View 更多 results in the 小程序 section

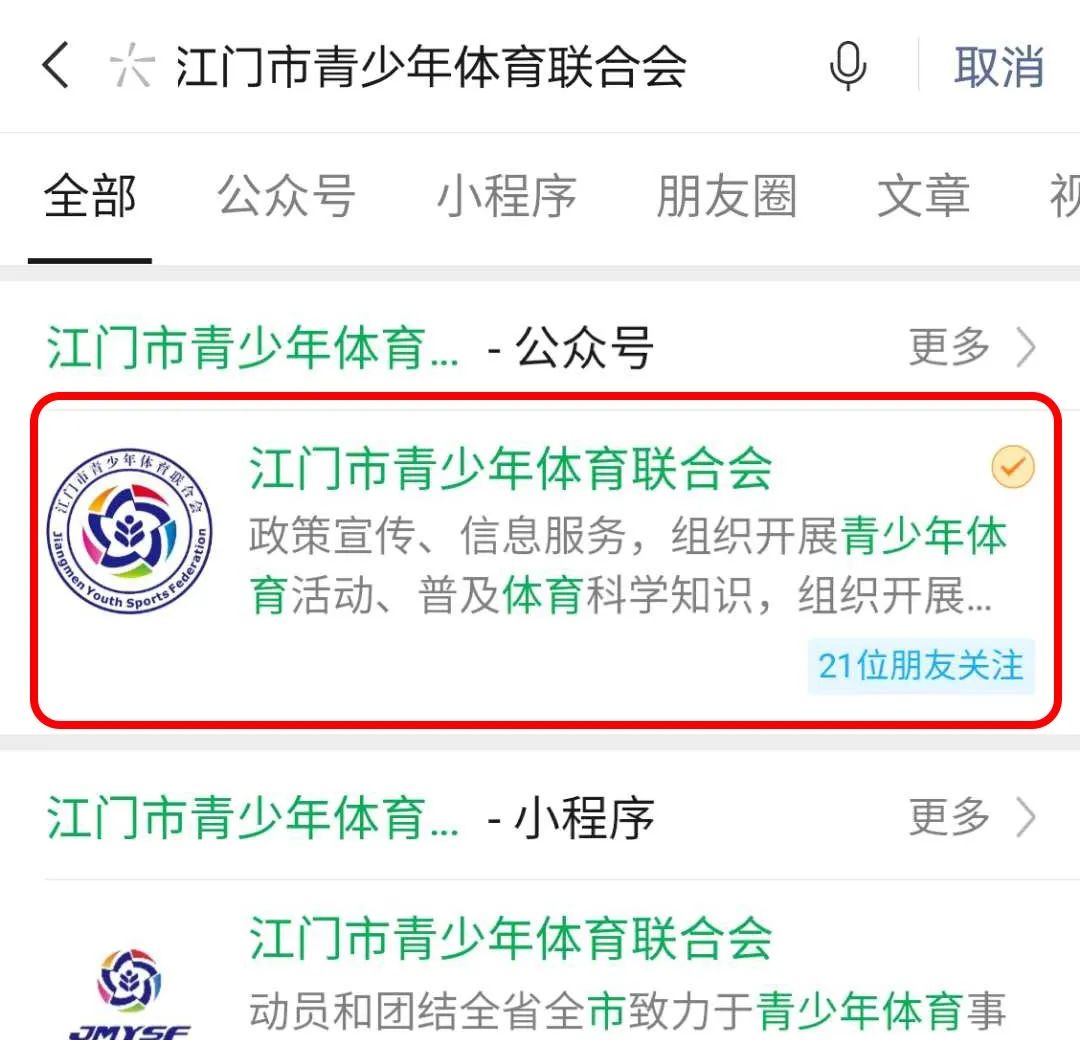[x=971, y=817]
